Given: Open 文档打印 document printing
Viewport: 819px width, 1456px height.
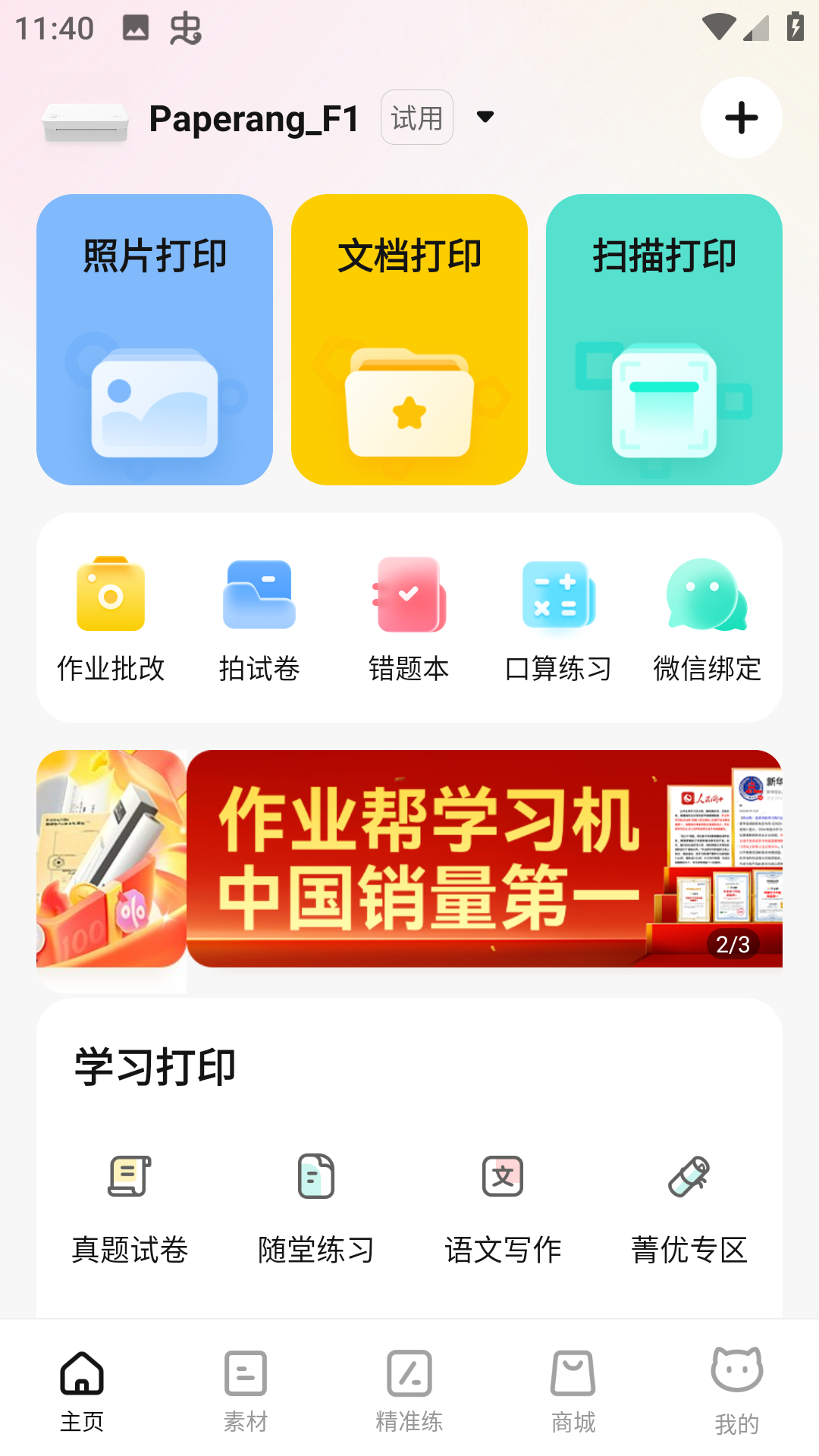Looking at the screenshot, I should pyautogui.click(x=409, y=340).
